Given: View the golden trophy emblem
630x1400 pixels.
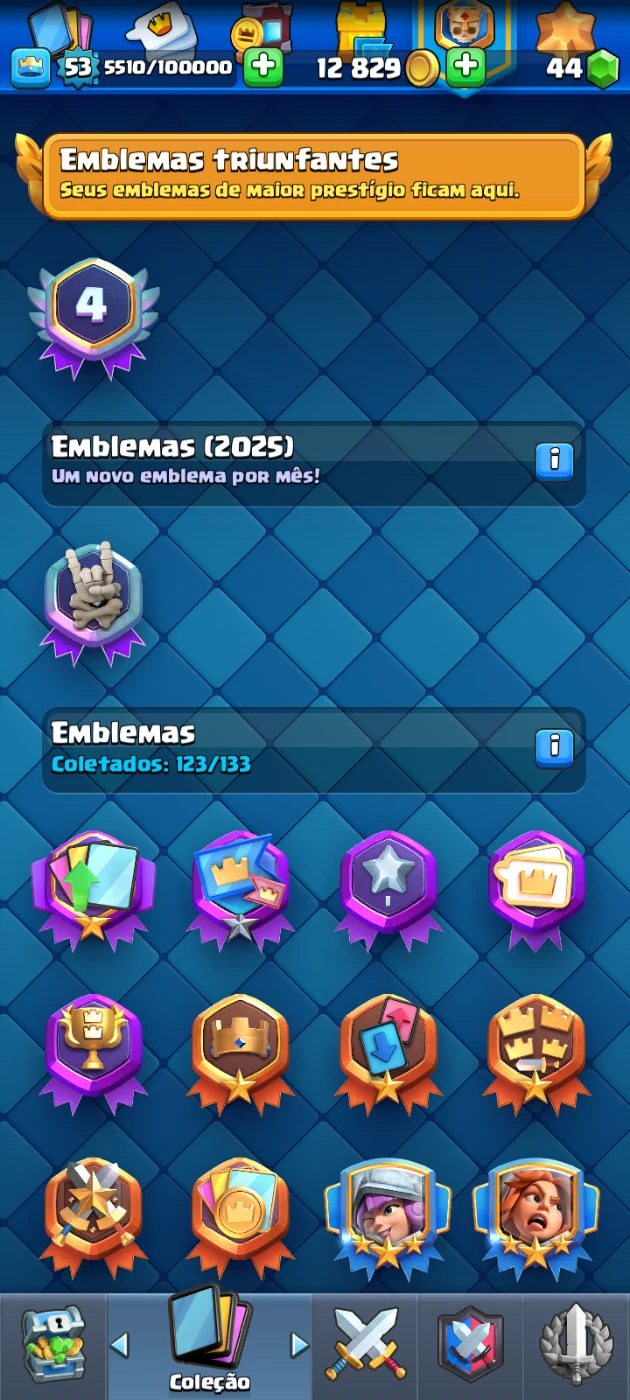Looking at the screenshot, I should click(x=92, y=1050).
